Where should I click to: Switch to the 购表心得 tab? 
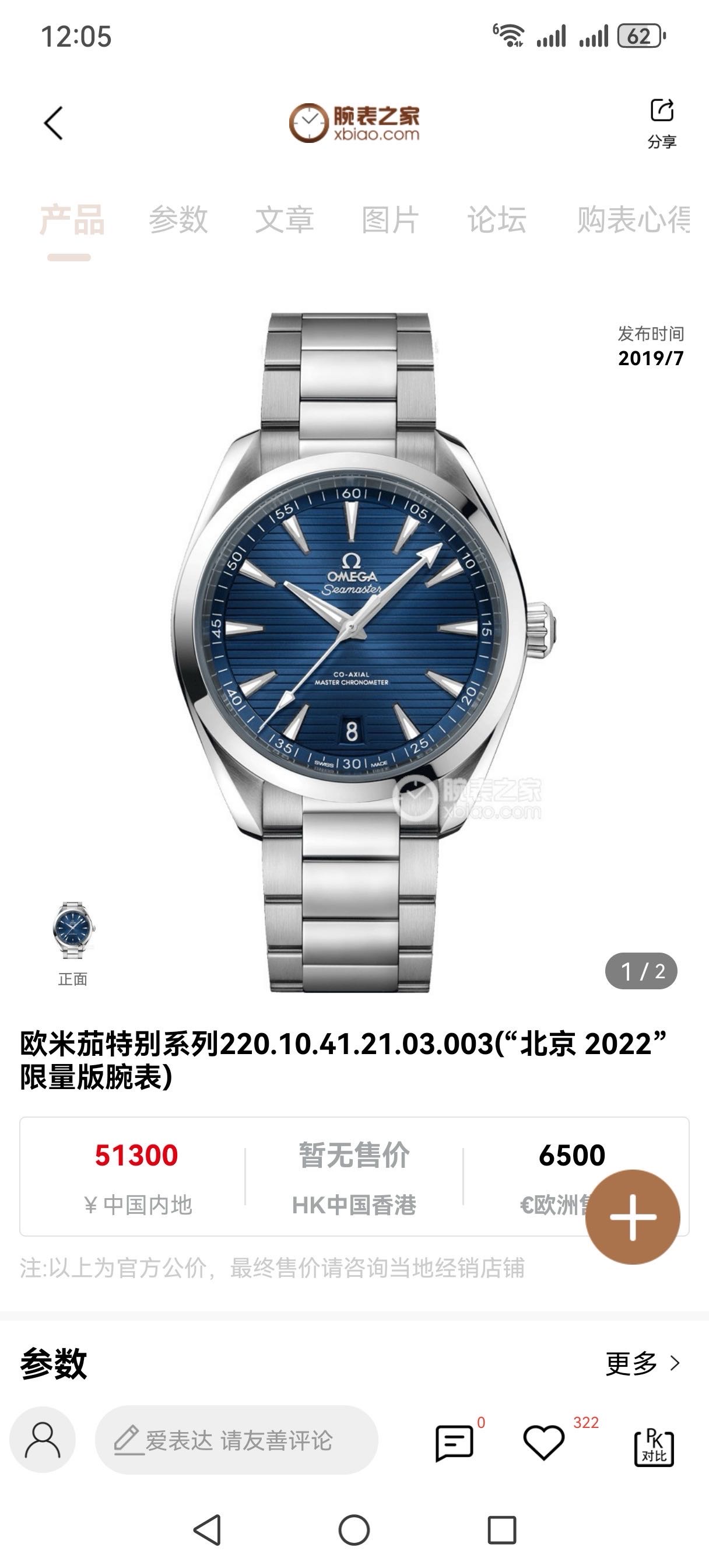pyautogui.click(x=633, y=220)
